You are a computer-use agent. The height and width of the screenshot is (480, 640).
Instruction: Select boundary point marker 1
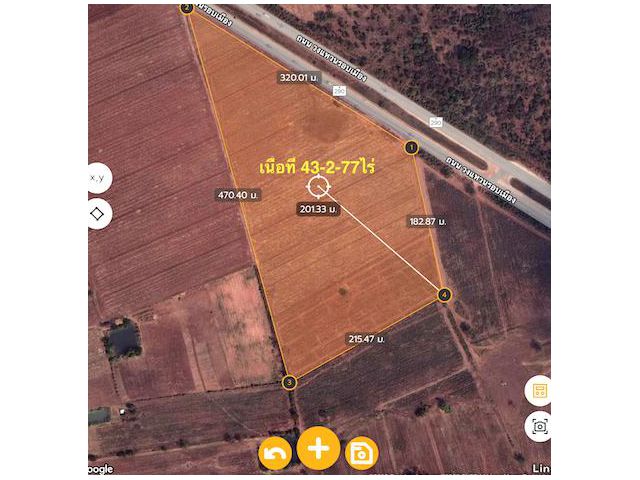pos(411,147)
